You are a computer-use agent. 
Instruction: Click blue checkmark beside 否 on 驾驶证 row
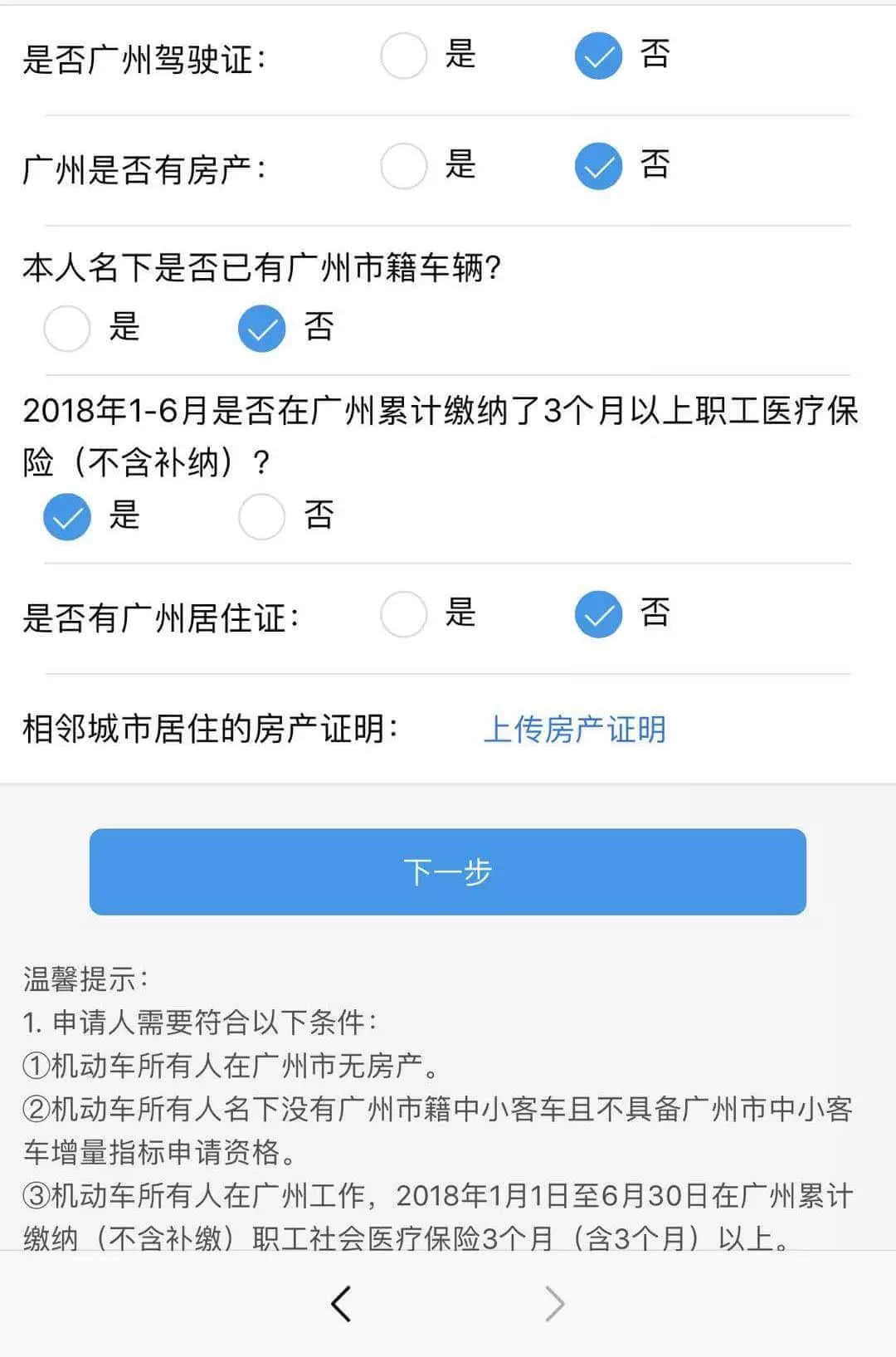pyautogui.click(x=597, y=56)
